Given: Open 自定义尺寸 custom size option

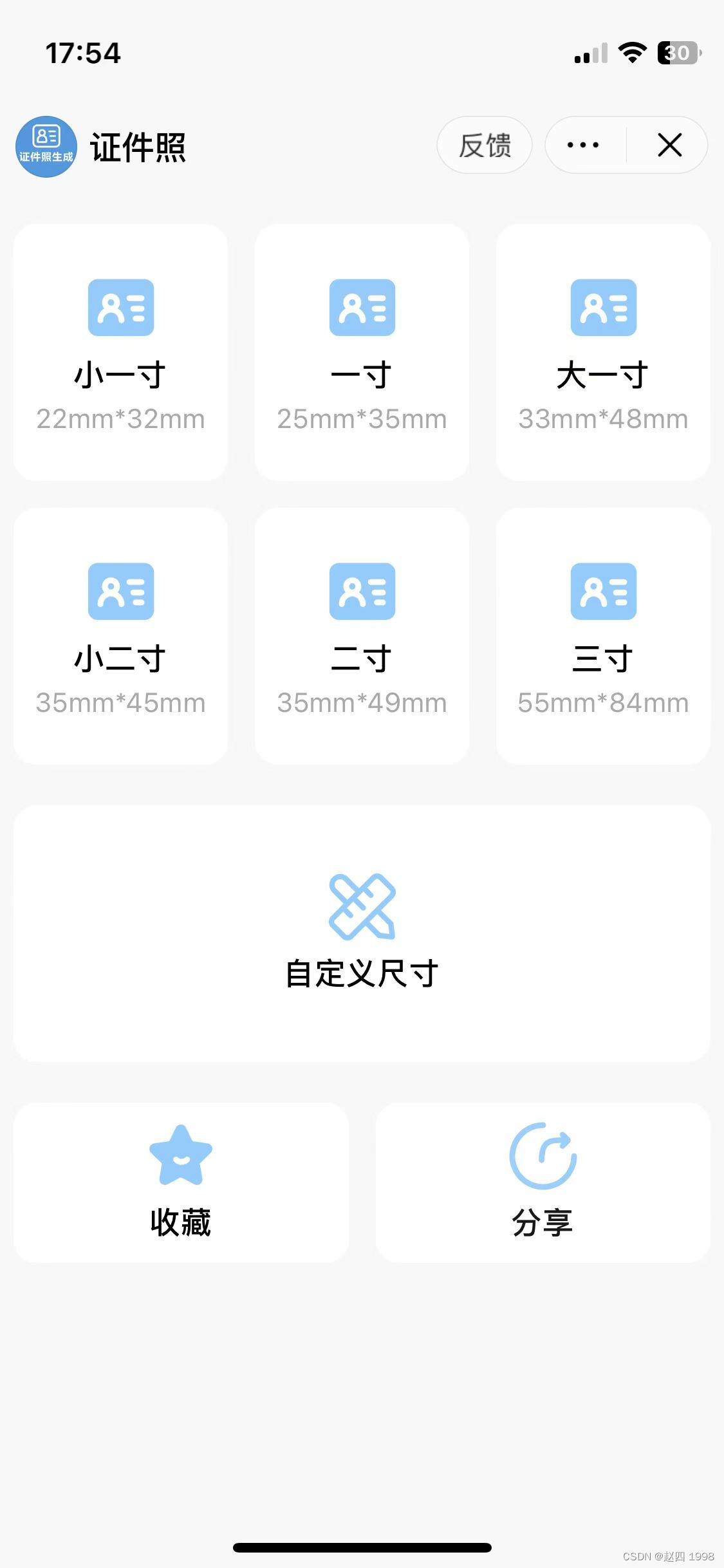Looking at the screenshot, I should (362, 933).
